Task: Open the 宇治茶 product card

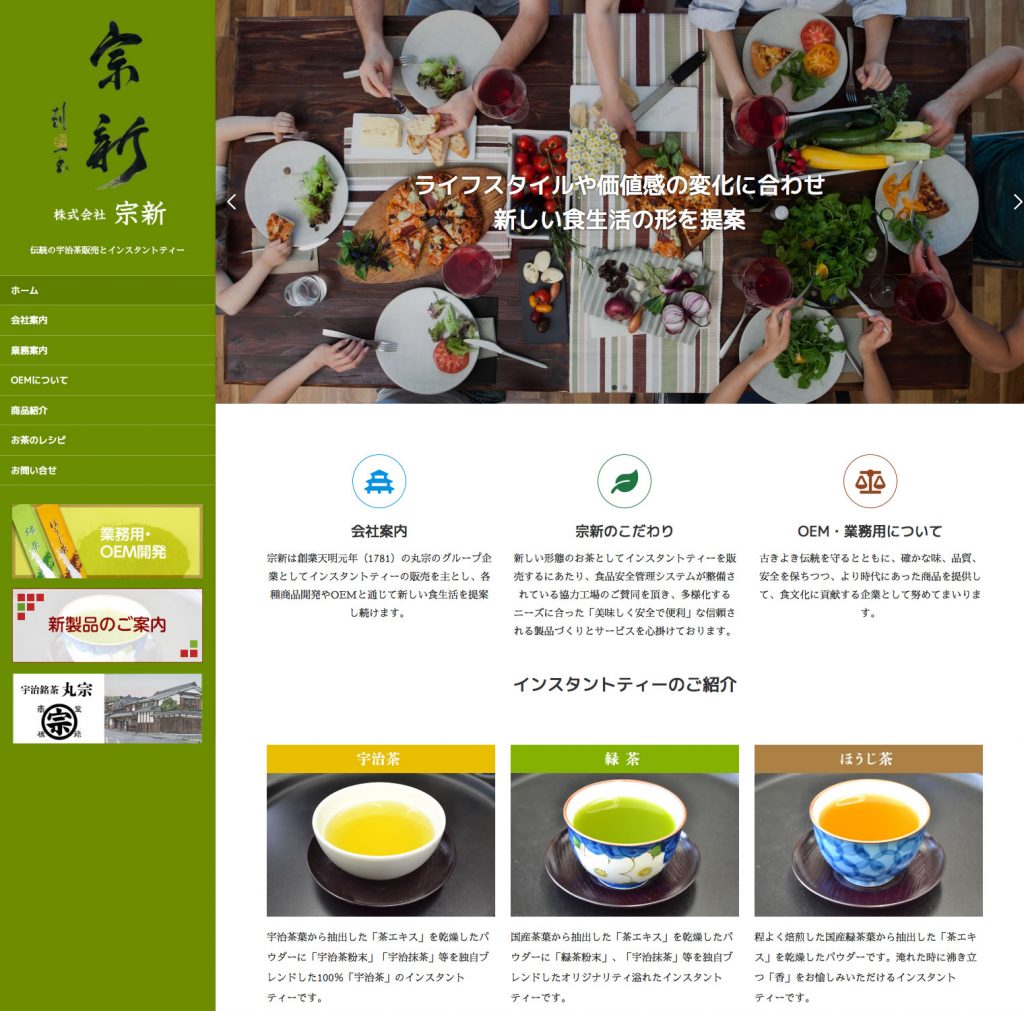Action: [x=380, y=830]
